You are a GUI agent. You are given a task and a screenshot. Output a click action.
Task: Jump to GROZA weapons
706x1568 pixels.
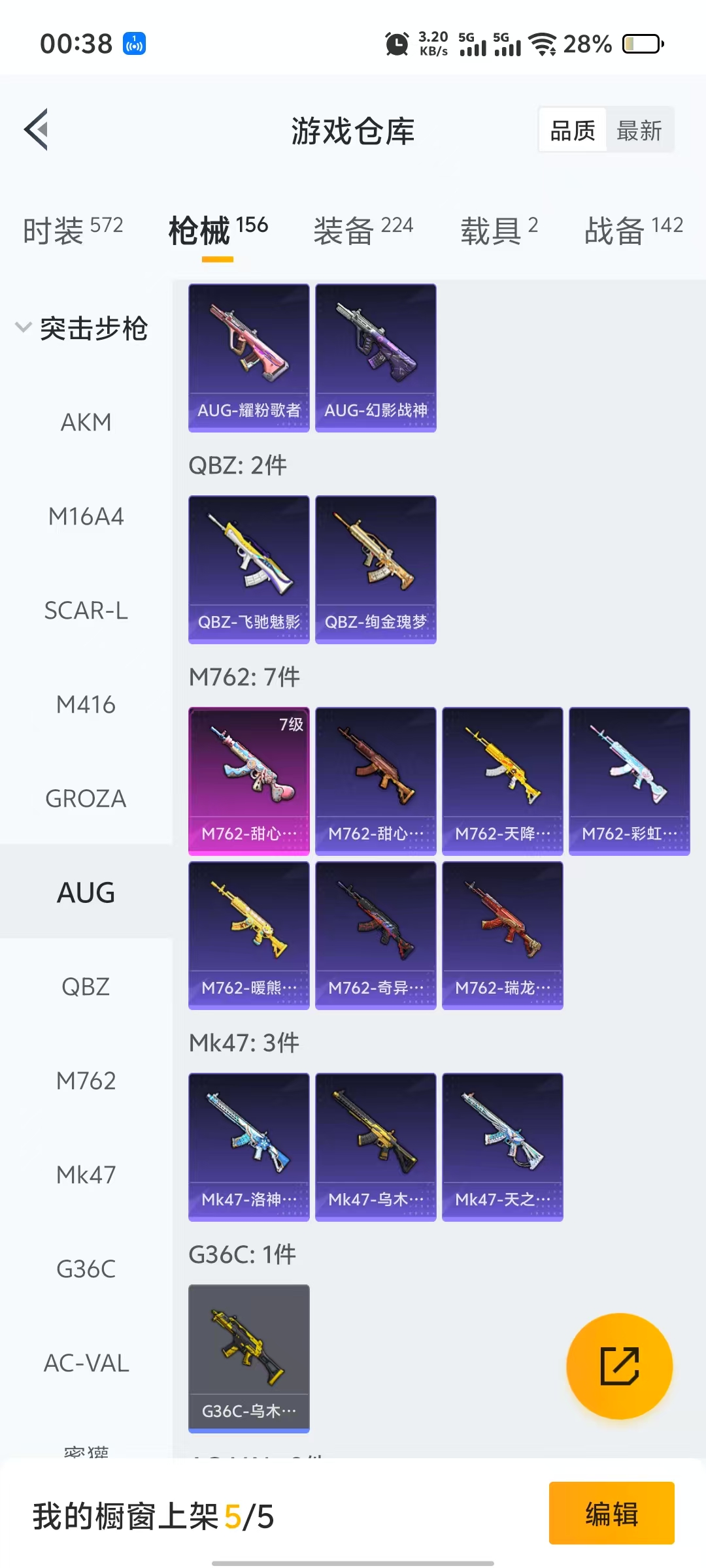86,798
